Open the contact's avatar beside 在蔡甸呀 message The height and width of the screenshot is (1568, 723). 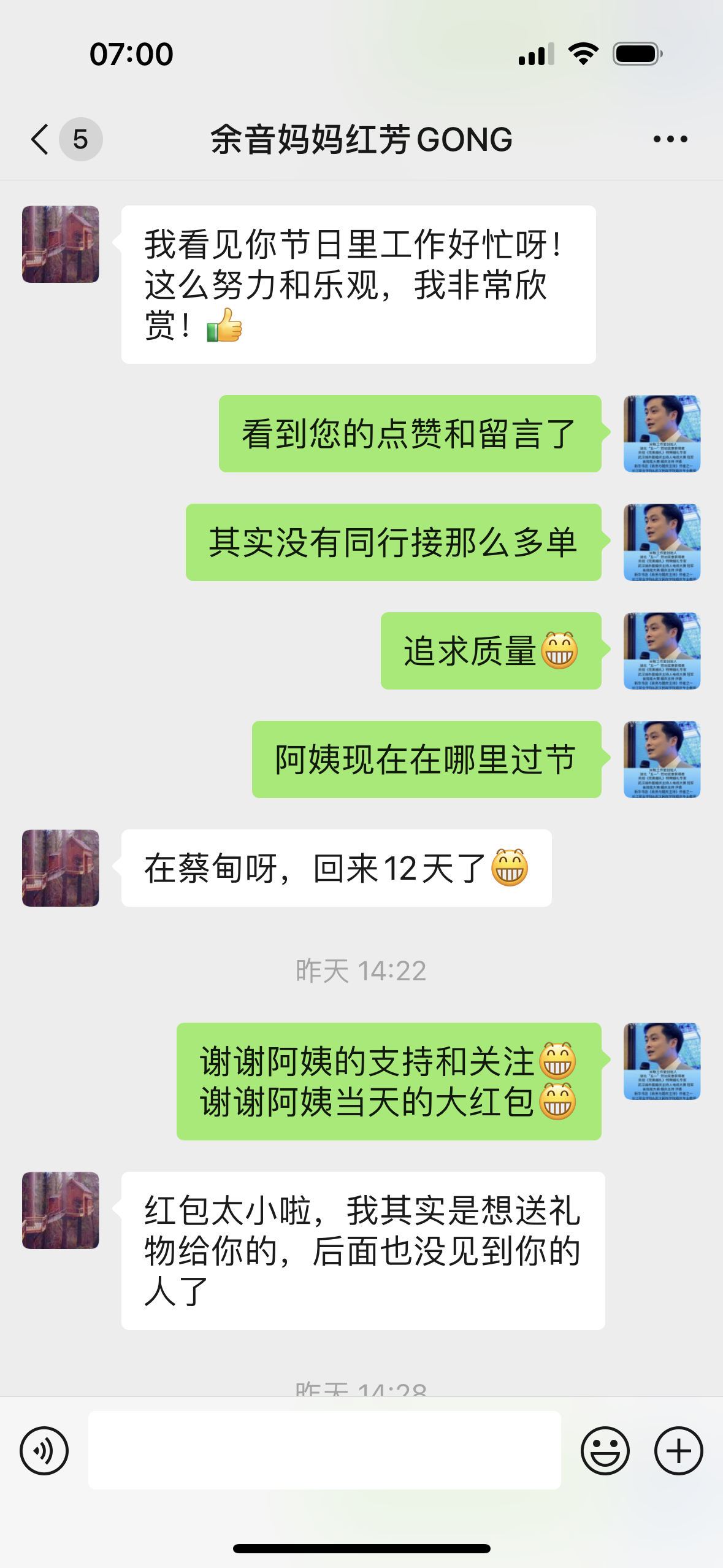coord(61,868)
